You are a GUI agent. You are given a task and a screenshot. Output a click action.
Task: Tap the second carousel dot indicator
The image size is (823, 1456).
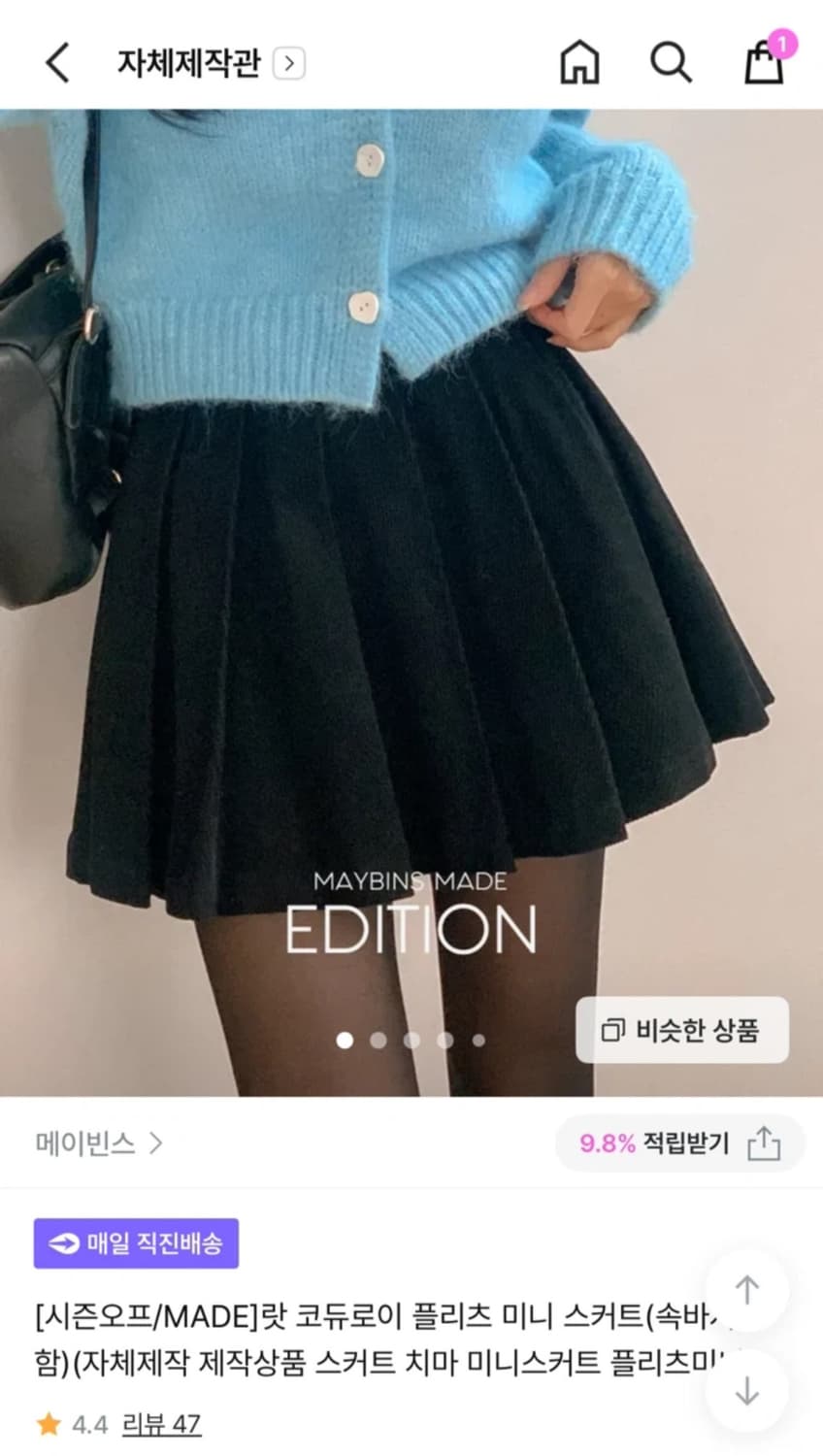[x=378, y=1040]
